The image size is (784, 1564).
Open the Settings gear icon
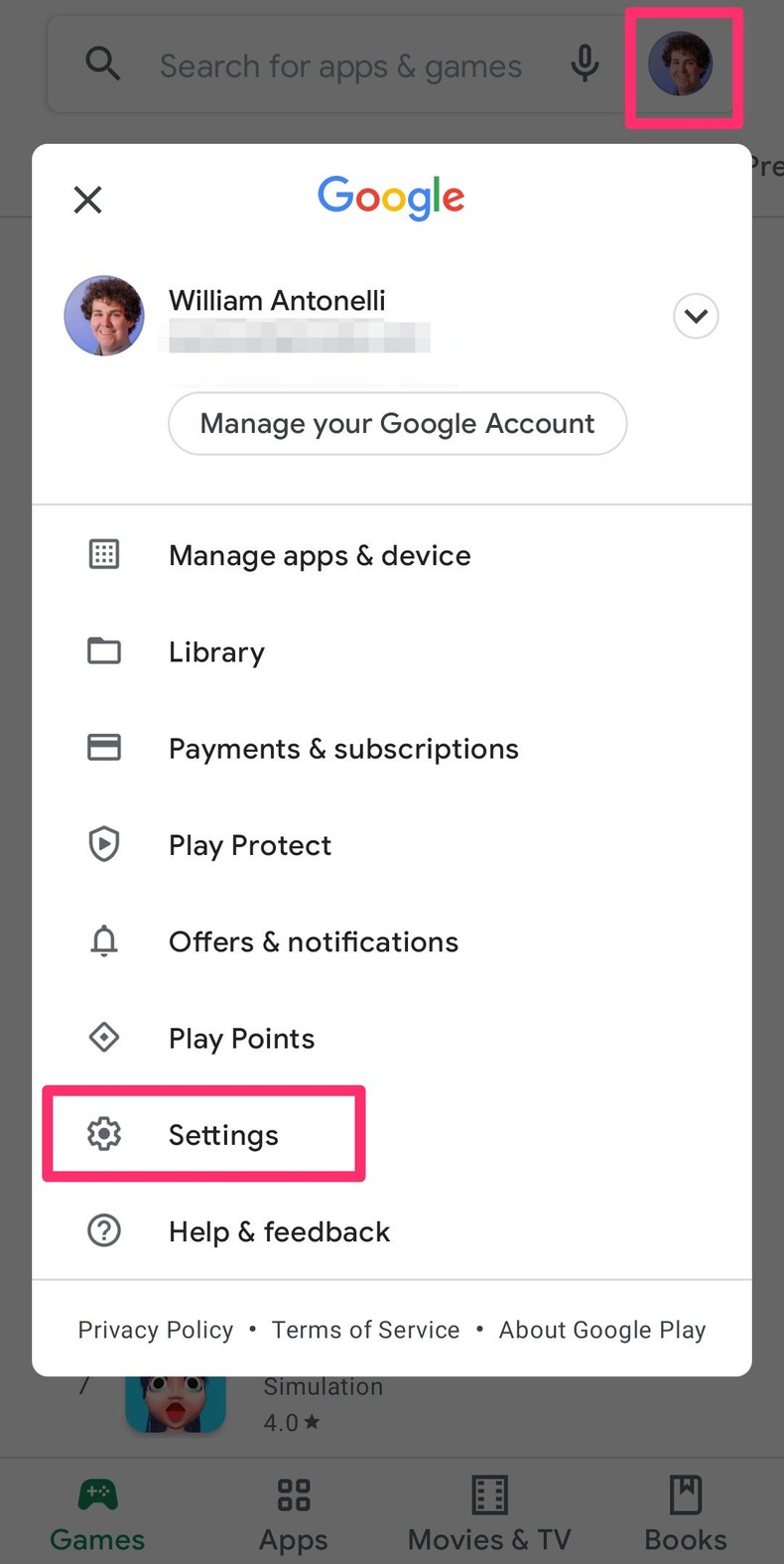click(x=104, y=1134)
